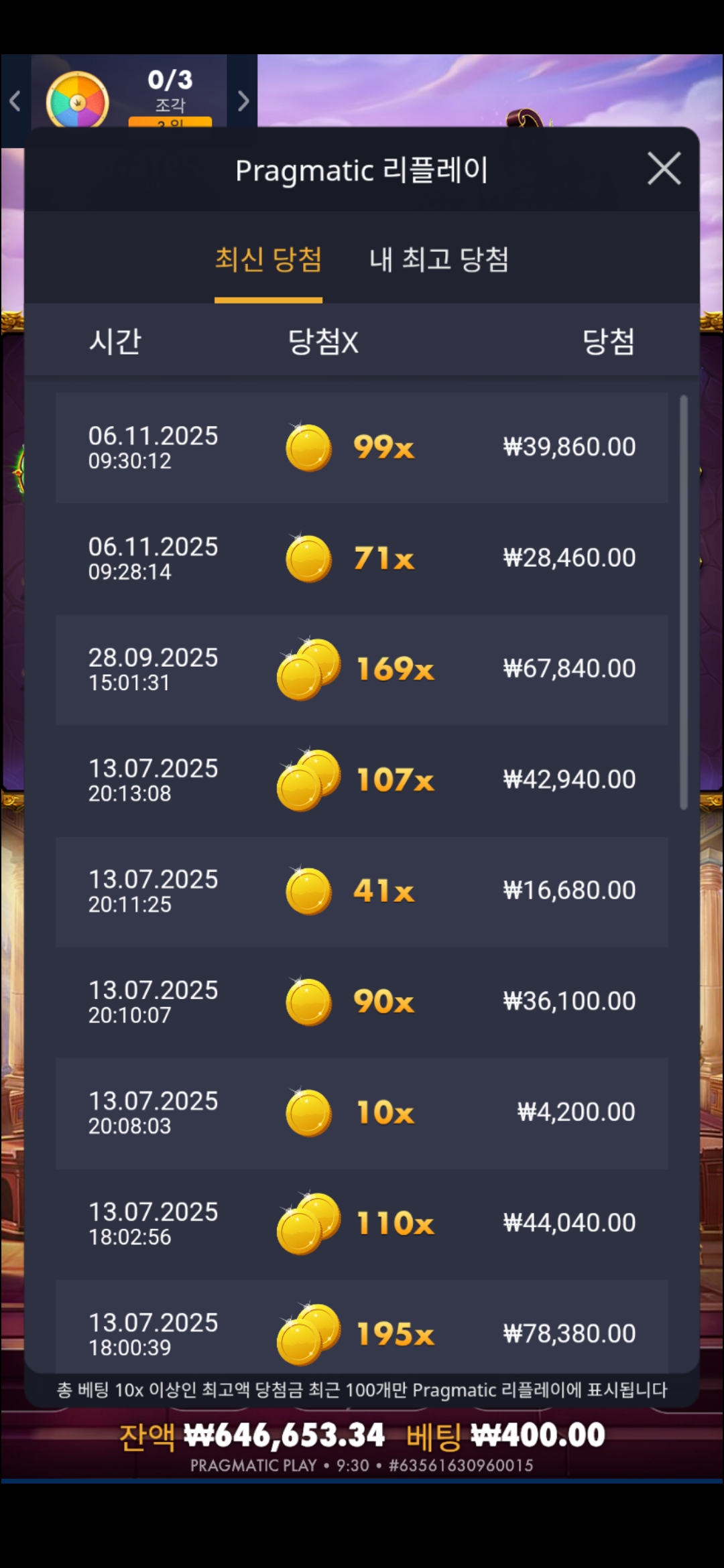Open the 107x win replay at 20:13:08

pos(362,780)
